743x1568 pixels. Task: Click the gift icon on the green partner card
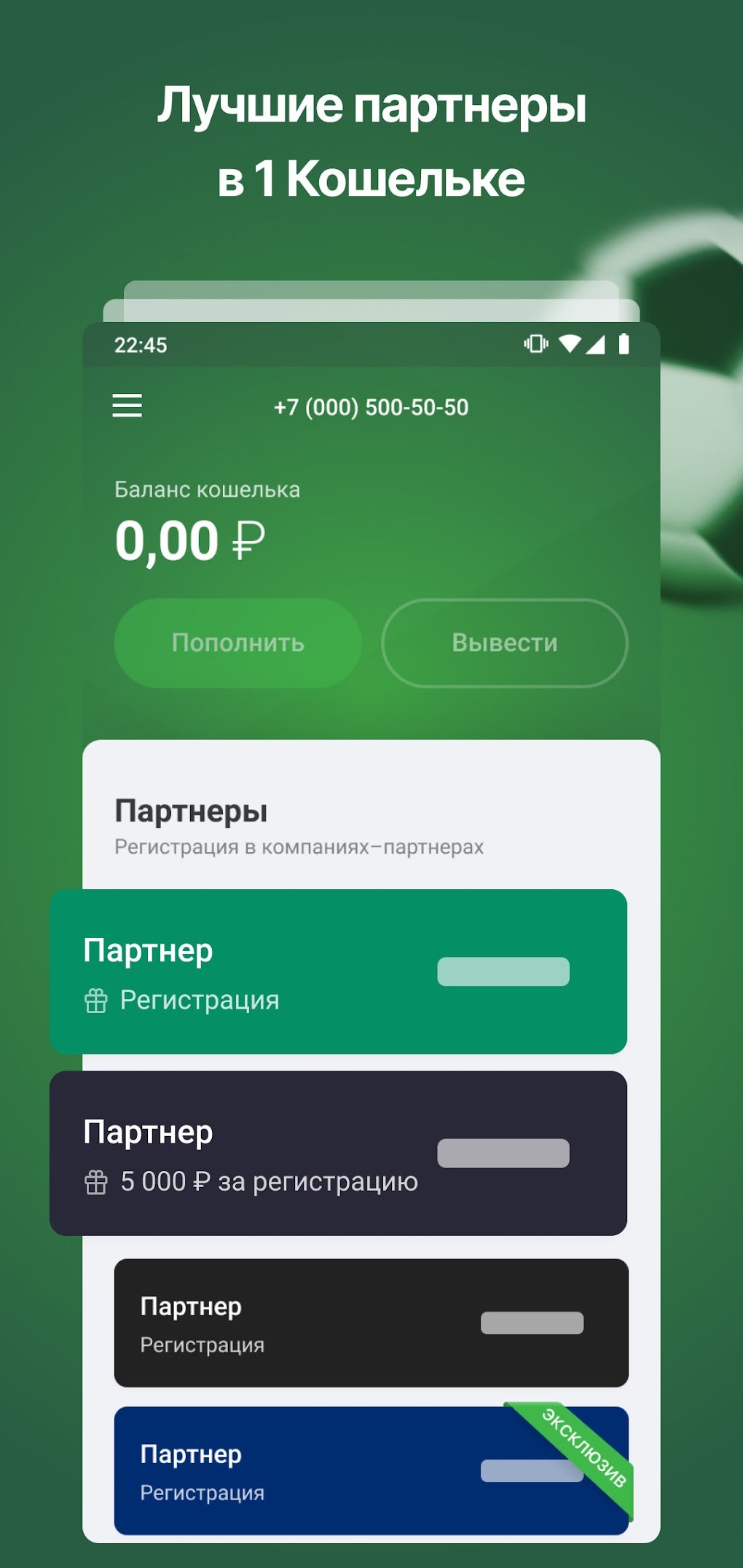click(95, 1000)
